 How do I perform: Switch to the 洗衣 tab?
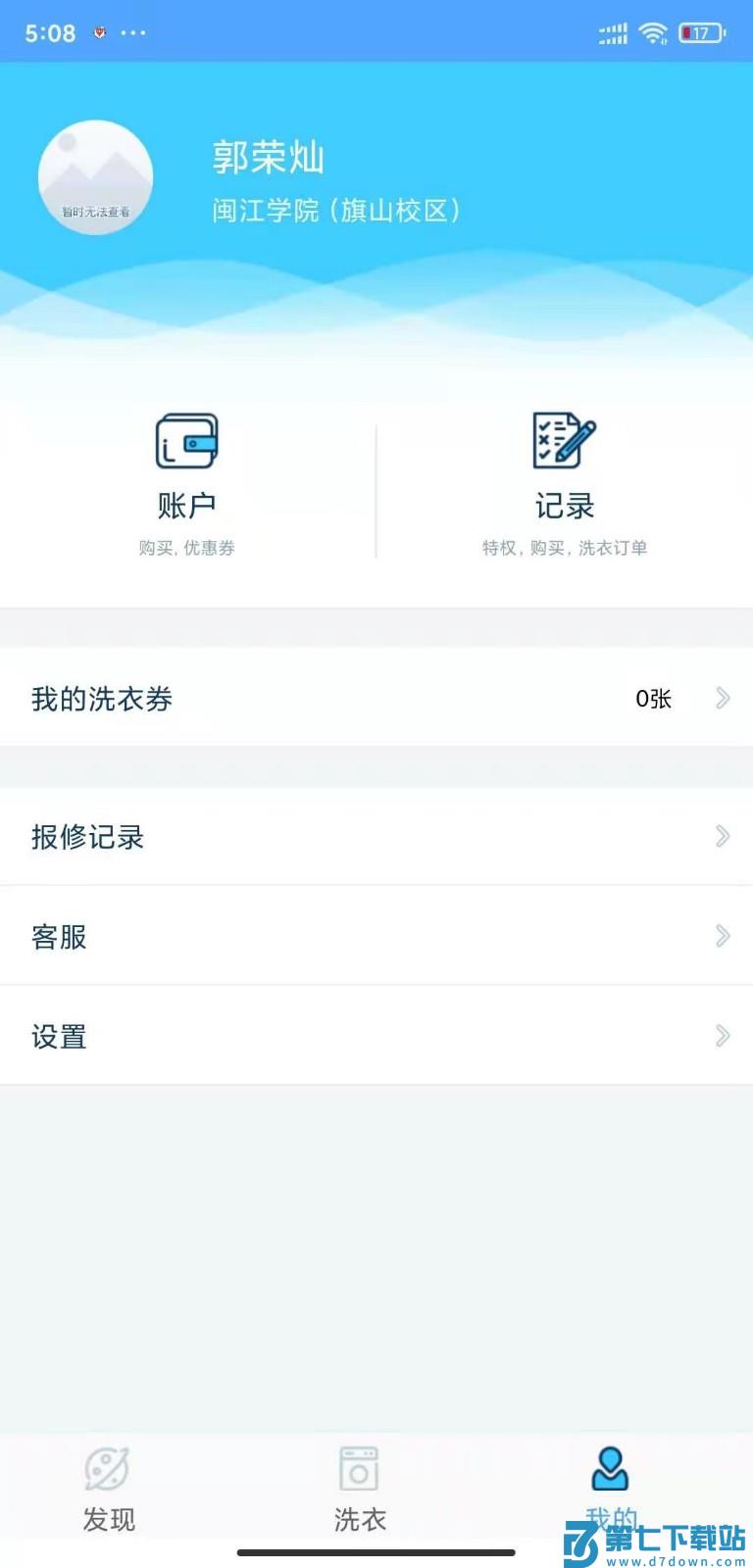pos(359,1490)
